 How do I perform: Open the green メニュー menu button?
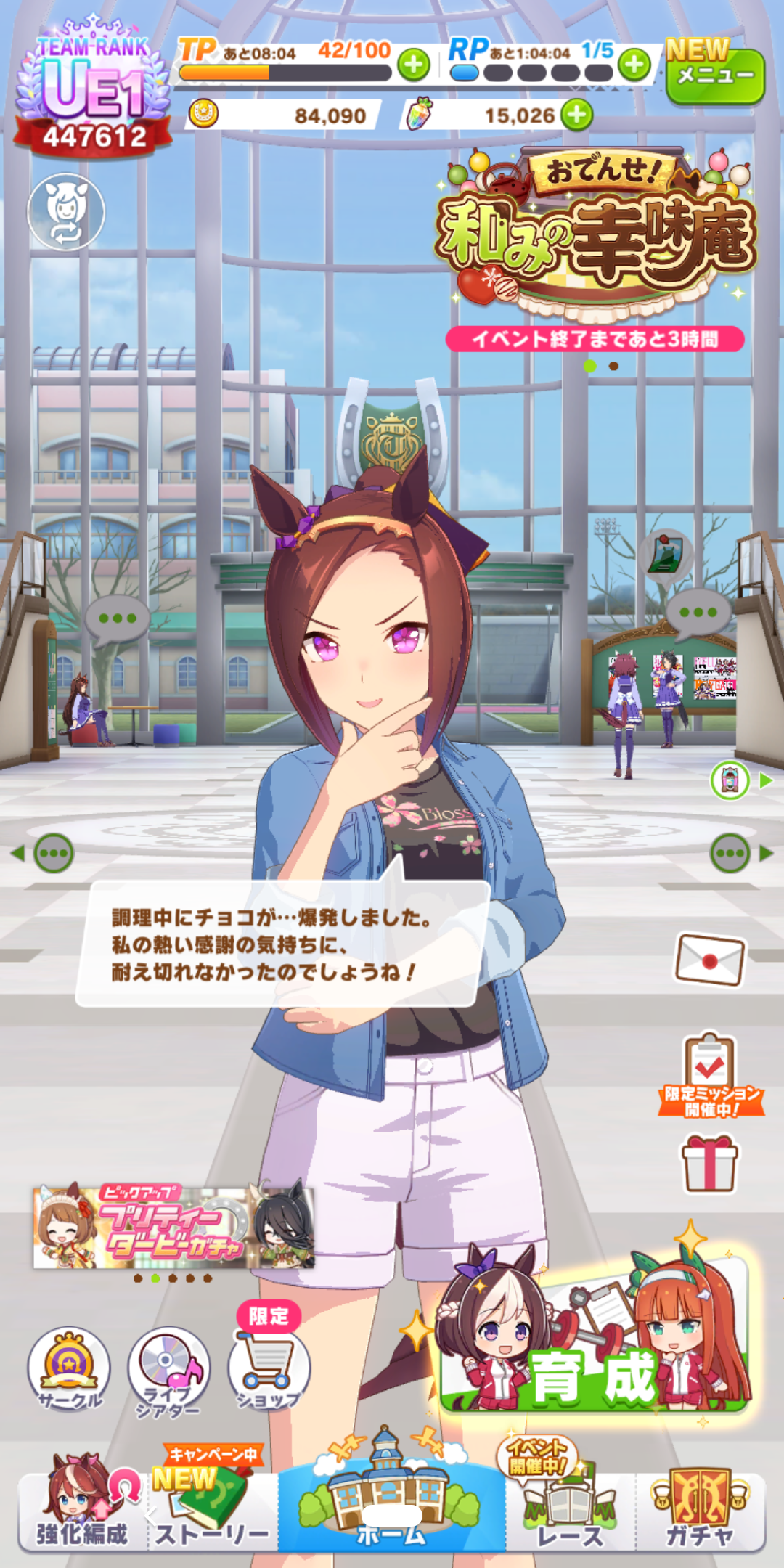point(715,75)
